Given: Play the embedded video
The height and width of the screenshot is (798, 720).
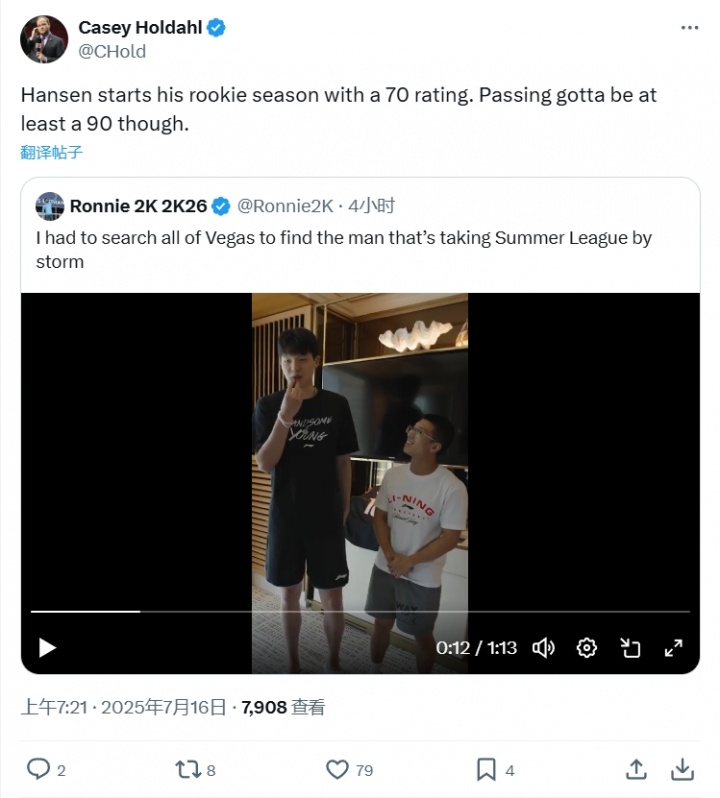Looking at the screenshot, I should tap(47, 648).
